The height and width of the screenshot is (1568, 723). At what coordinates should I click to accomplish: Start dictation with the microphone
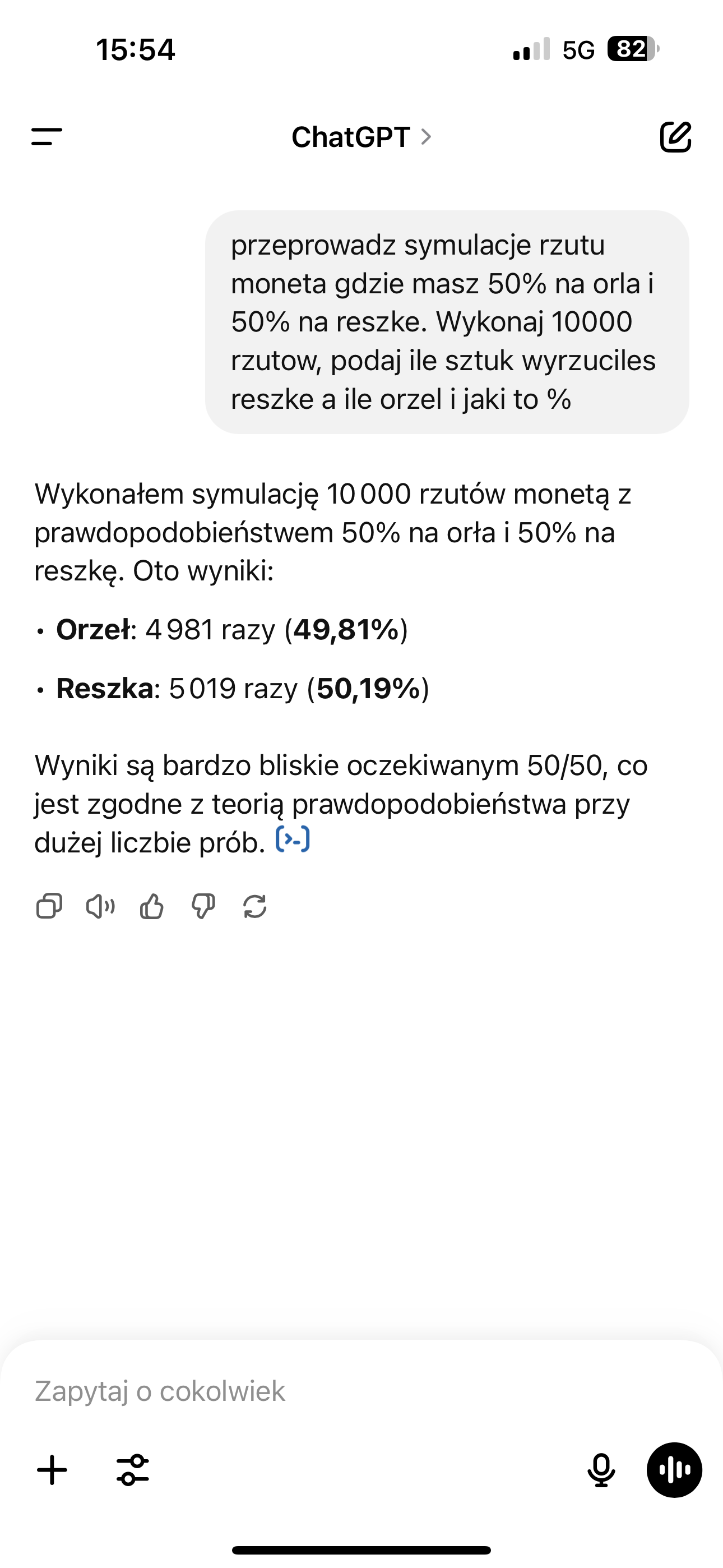[601, 1470]
